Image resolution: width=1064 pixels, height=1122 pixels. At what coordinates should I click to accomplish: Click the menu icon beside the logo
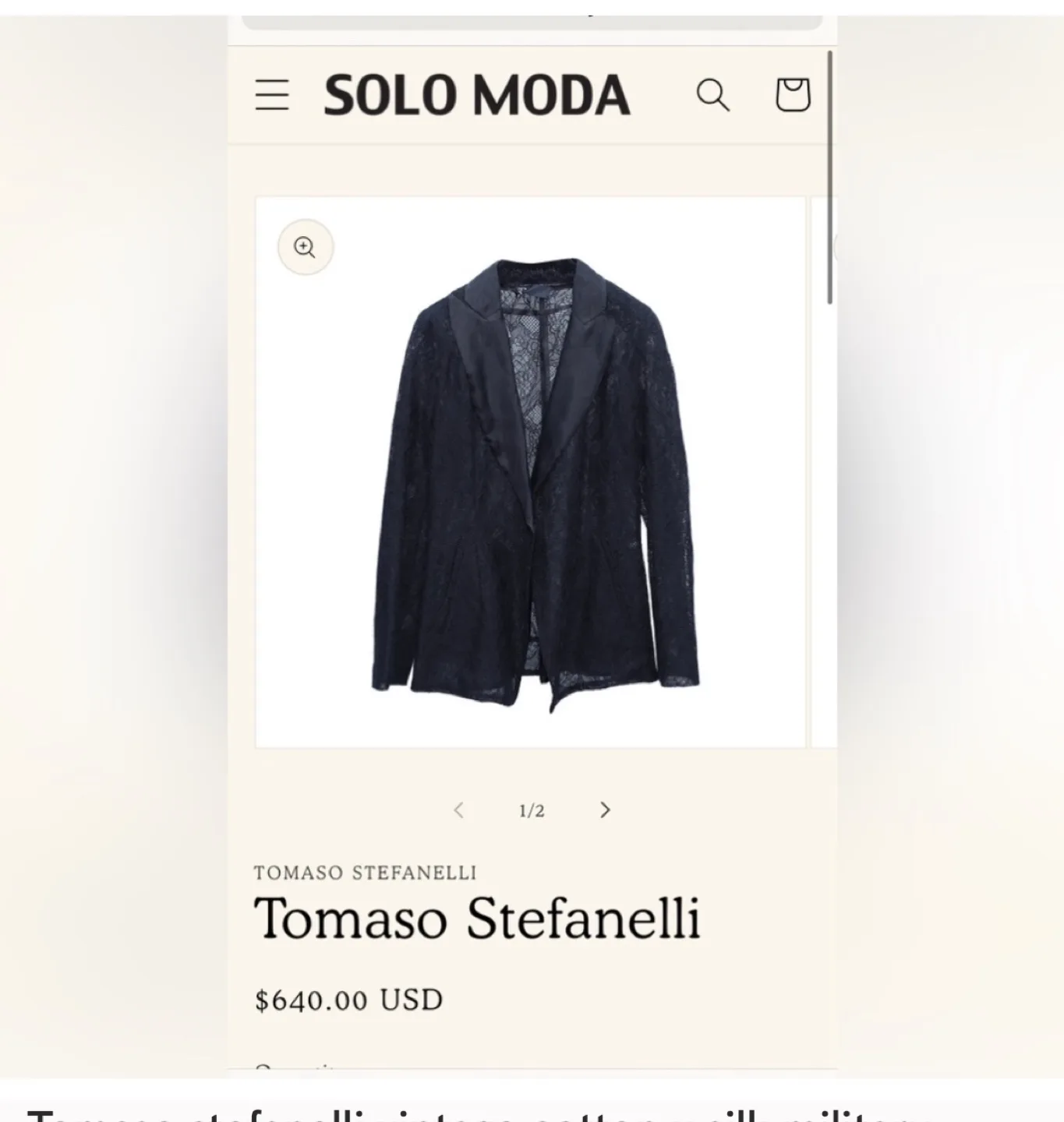click(271, 94)
